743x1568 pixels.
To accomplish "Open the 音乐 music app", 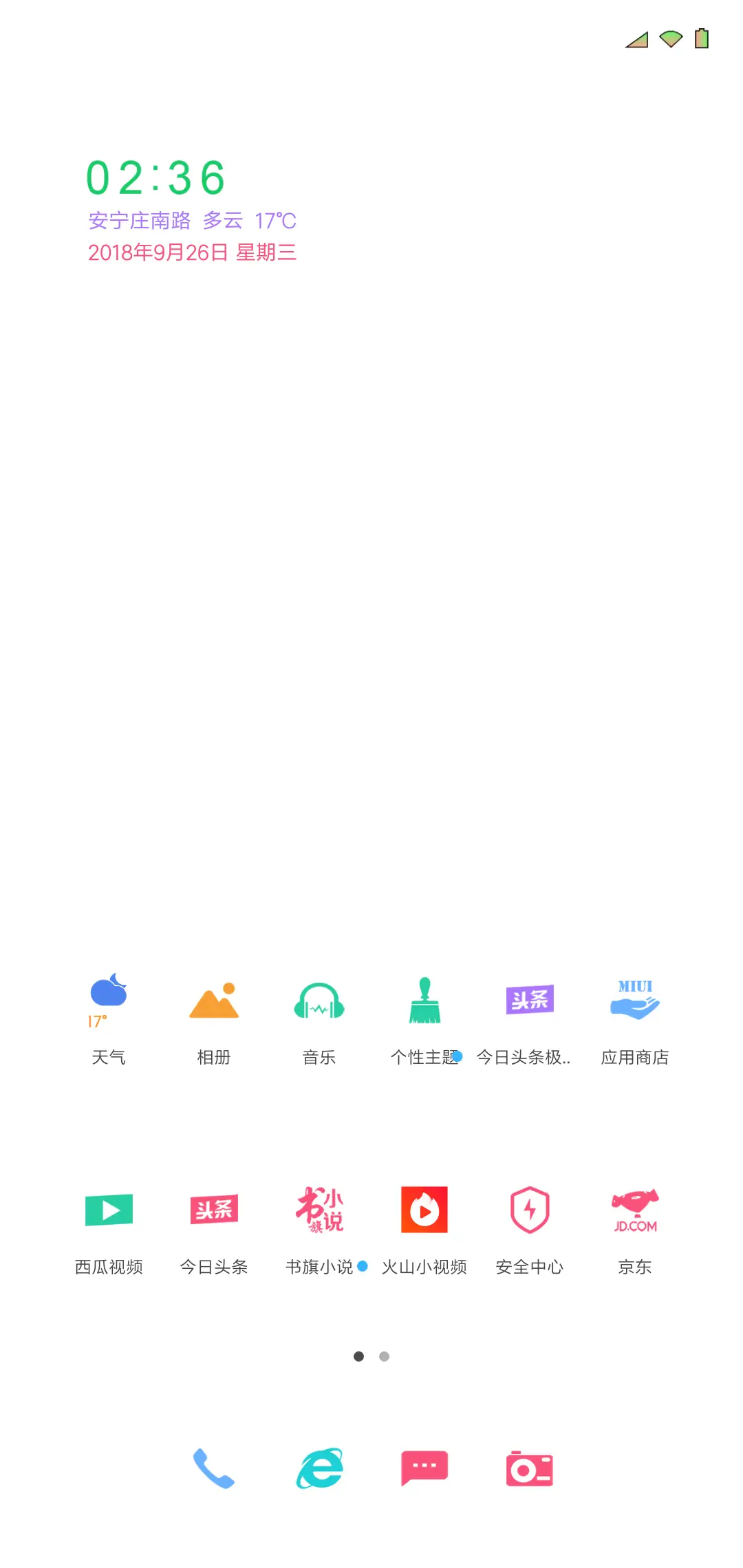I will (x=319, y=1003).
